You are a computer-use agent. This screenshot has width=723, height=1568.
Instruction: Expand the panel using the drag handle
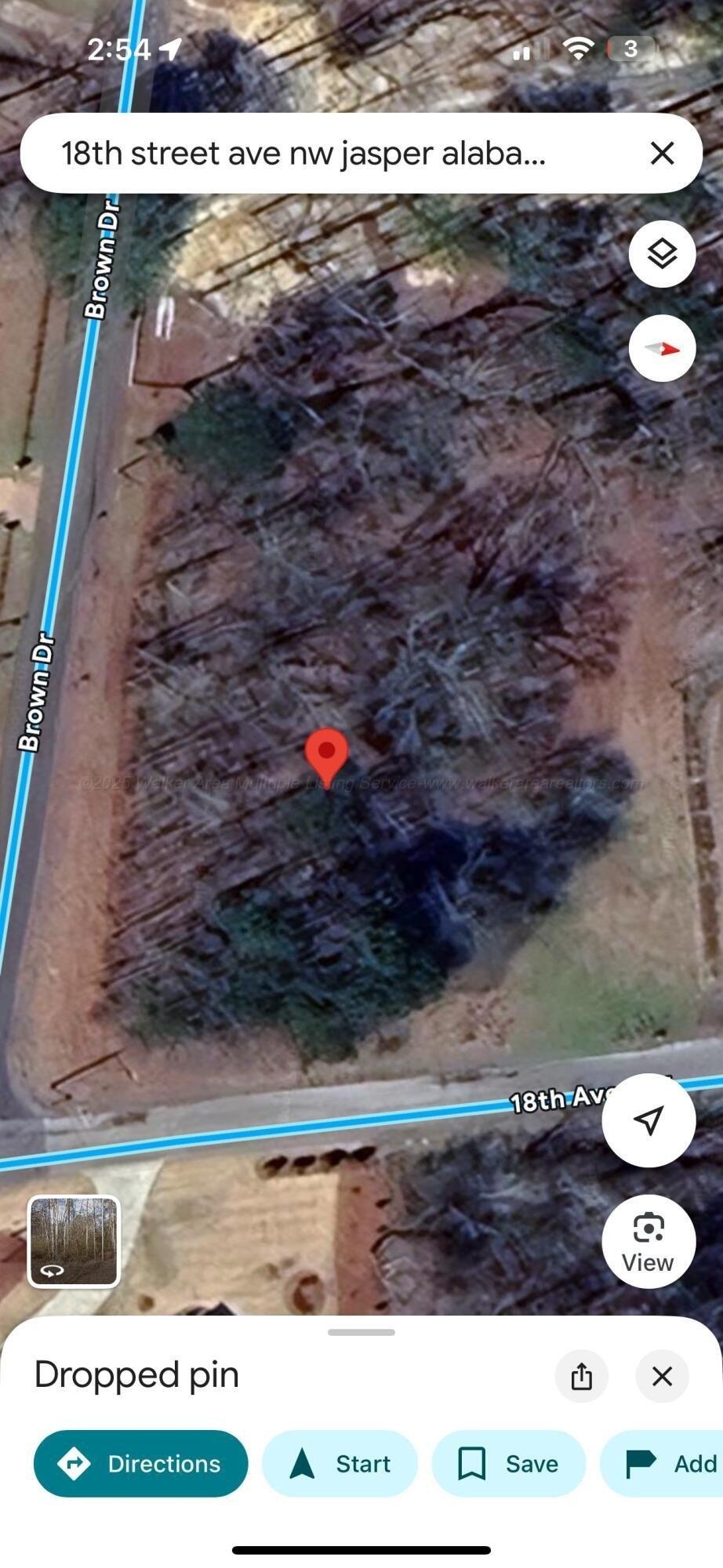(x=361, y=1332)
